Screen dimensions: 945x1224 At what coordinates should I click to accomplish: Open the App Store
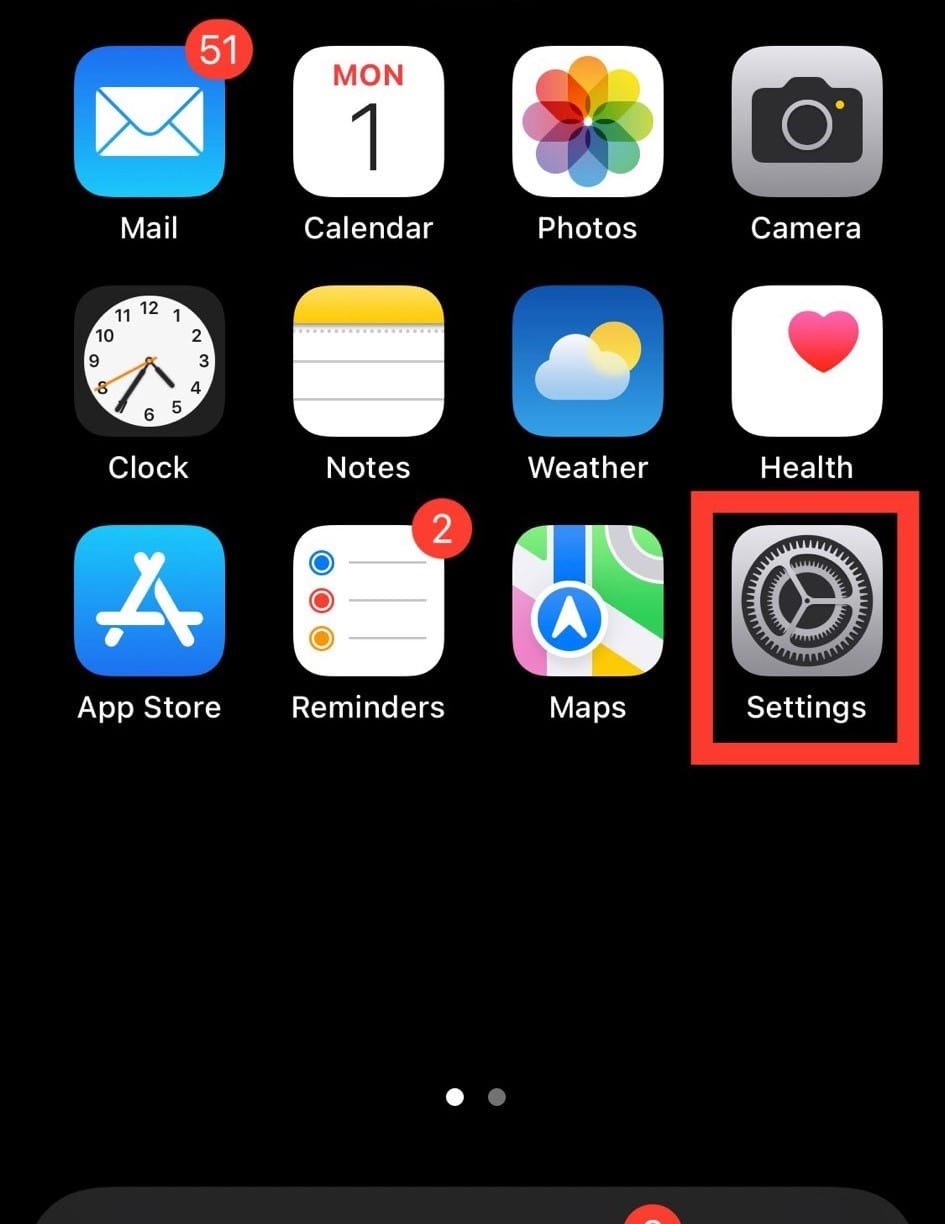[149, 600]
